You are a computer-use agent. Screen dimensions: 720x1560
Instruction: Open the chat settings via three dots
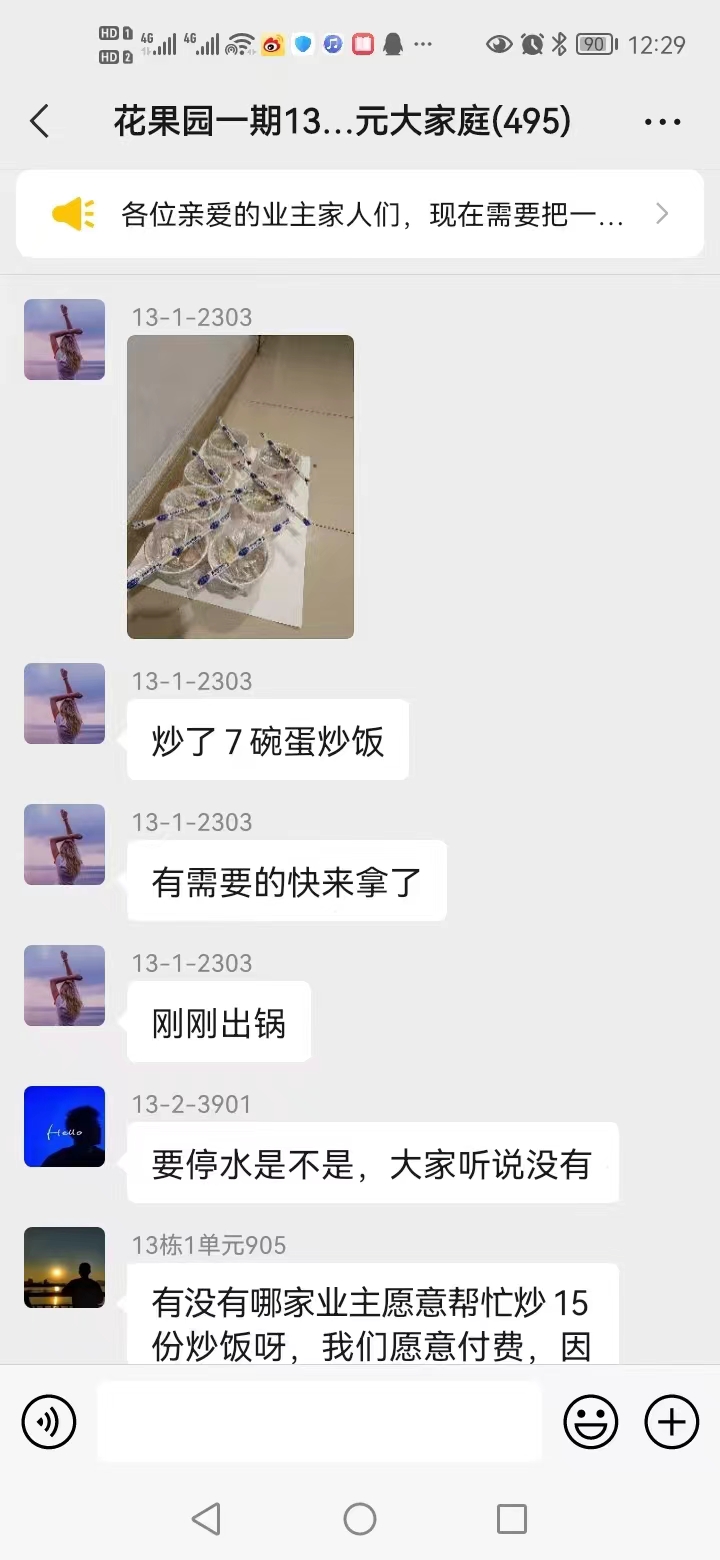click(663, 120)
